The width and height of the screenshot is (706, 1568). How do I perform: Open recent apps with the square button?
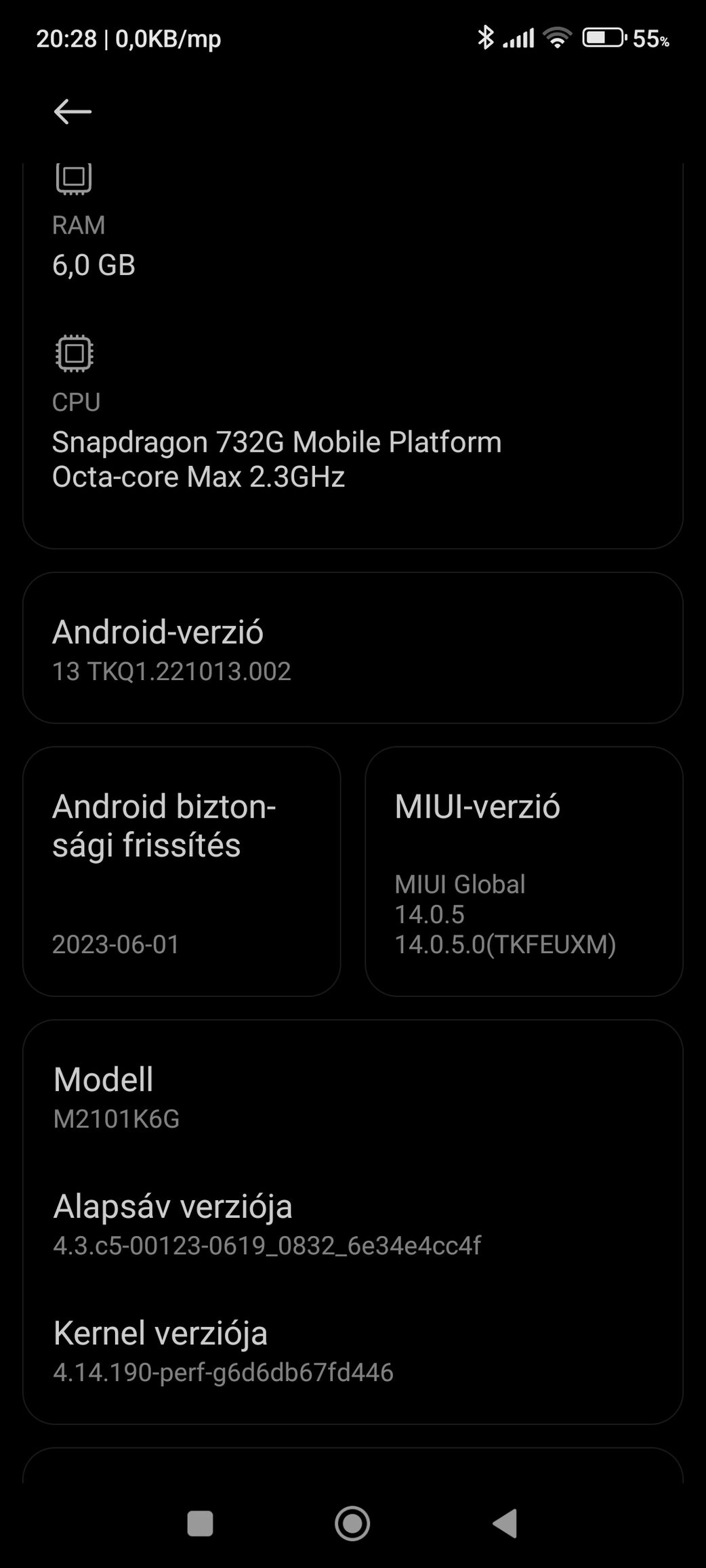coord(200,1523)
